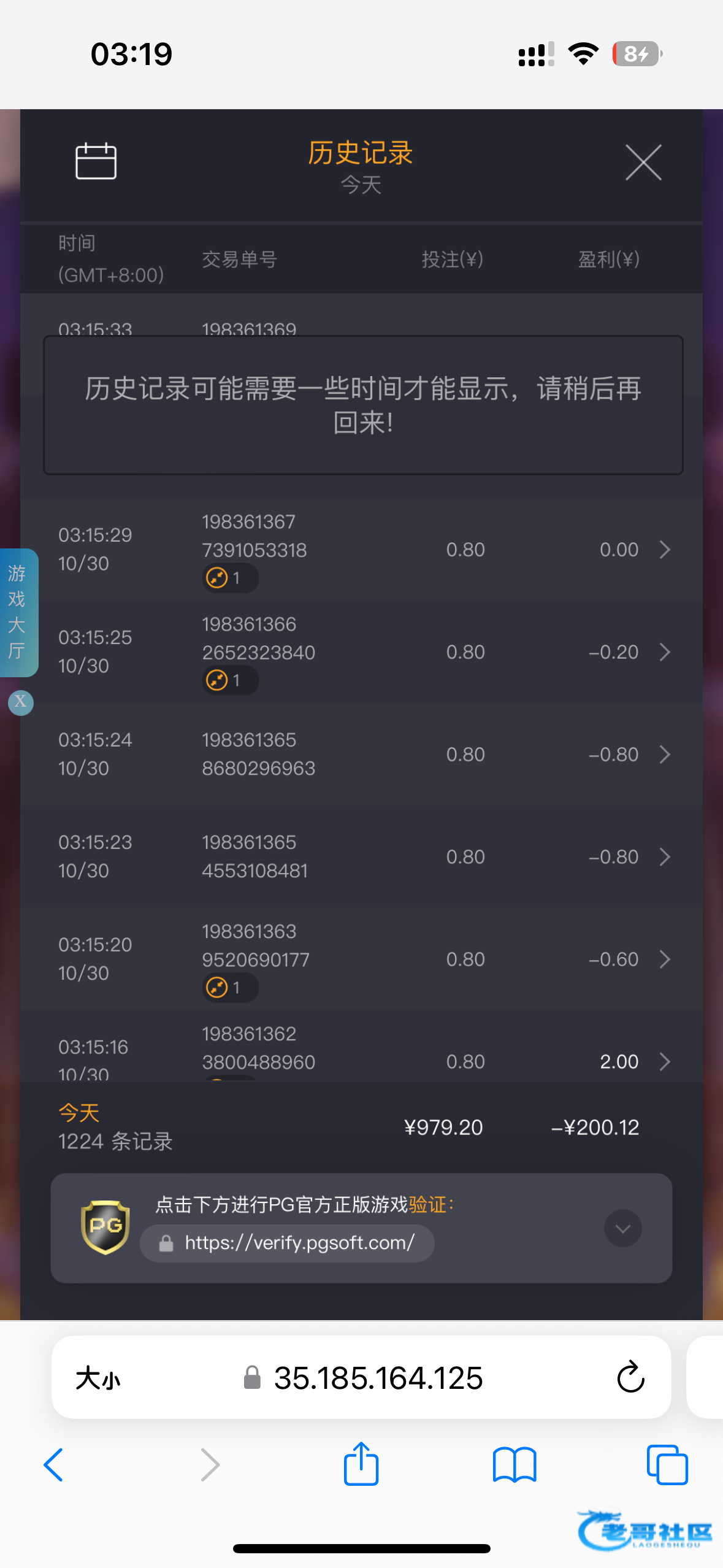
Task: Close the history records panel
Action: click(x=643, y=163)
